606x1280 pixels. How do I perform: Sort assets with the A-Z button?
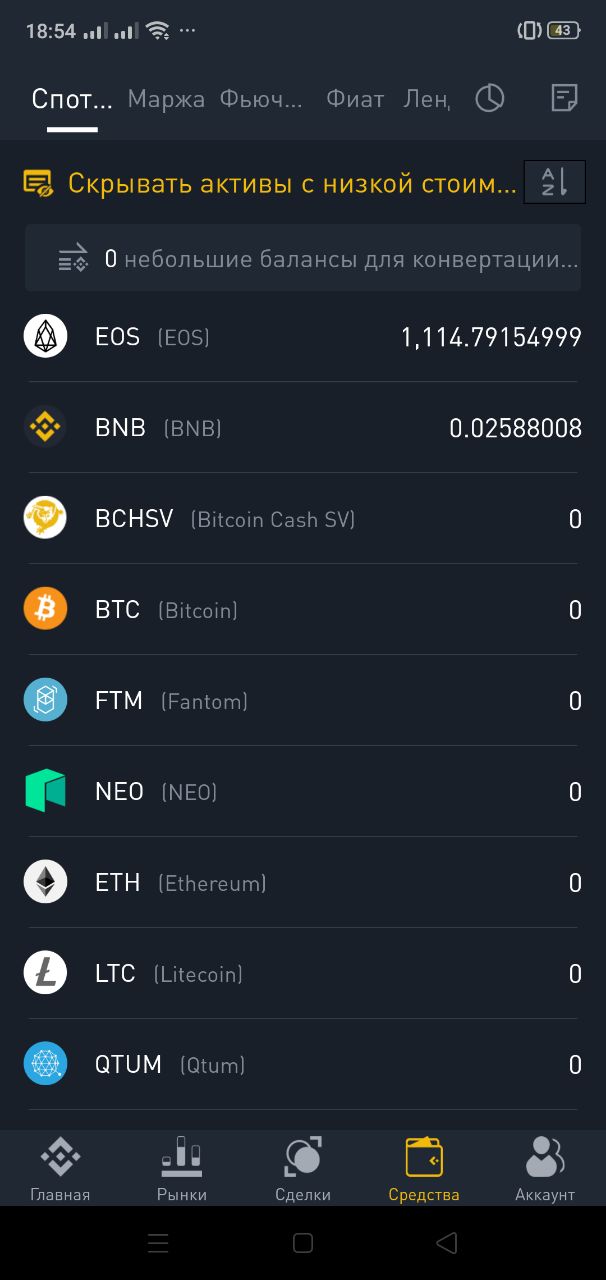coord(555,182)
